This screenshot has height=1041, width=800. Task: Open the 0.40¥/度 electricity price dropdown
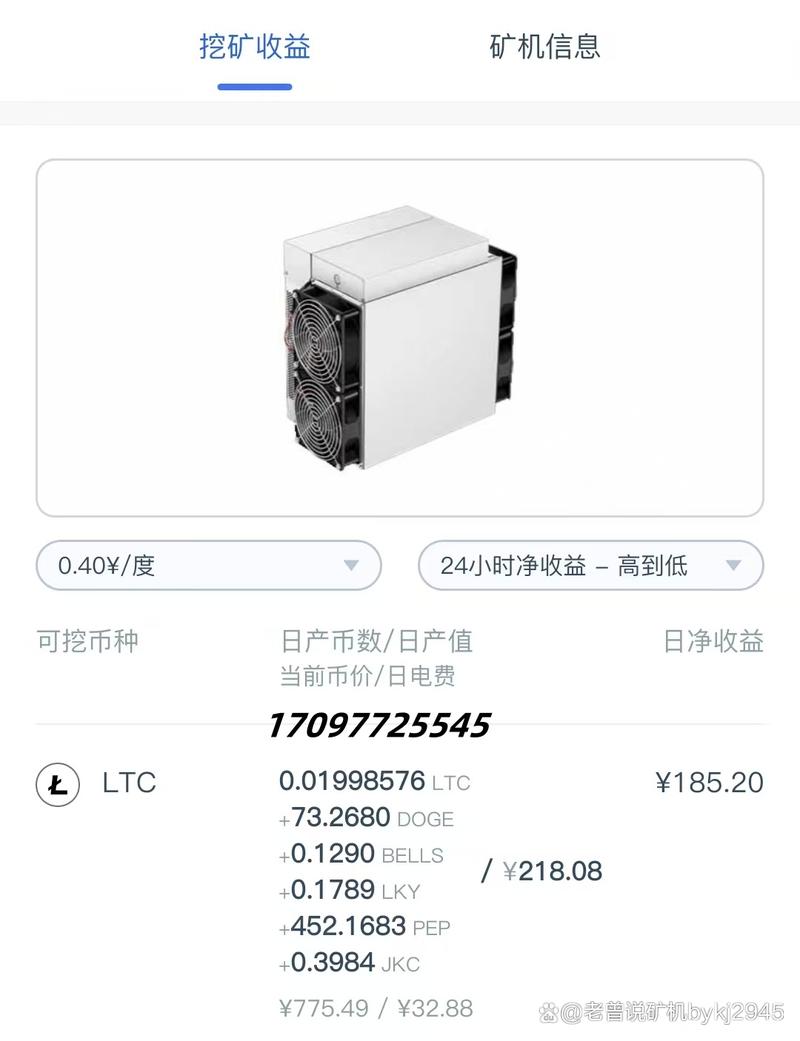coord(207,565)
